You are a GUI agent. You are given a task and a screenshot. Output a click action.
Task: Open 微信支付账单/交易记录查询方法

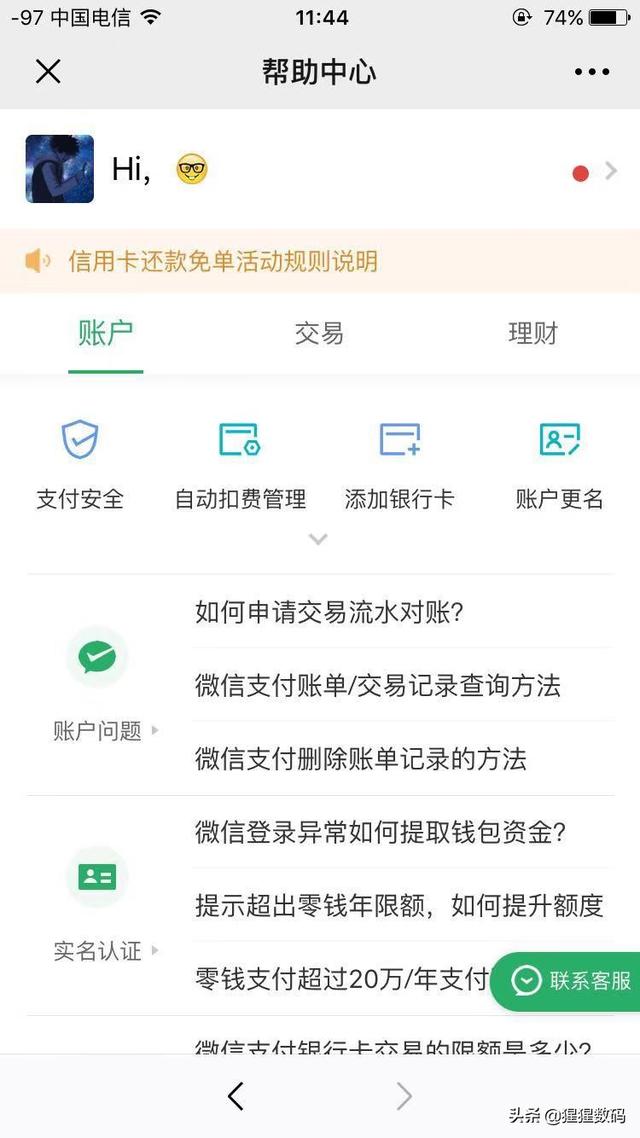click(x=378, y=686)
